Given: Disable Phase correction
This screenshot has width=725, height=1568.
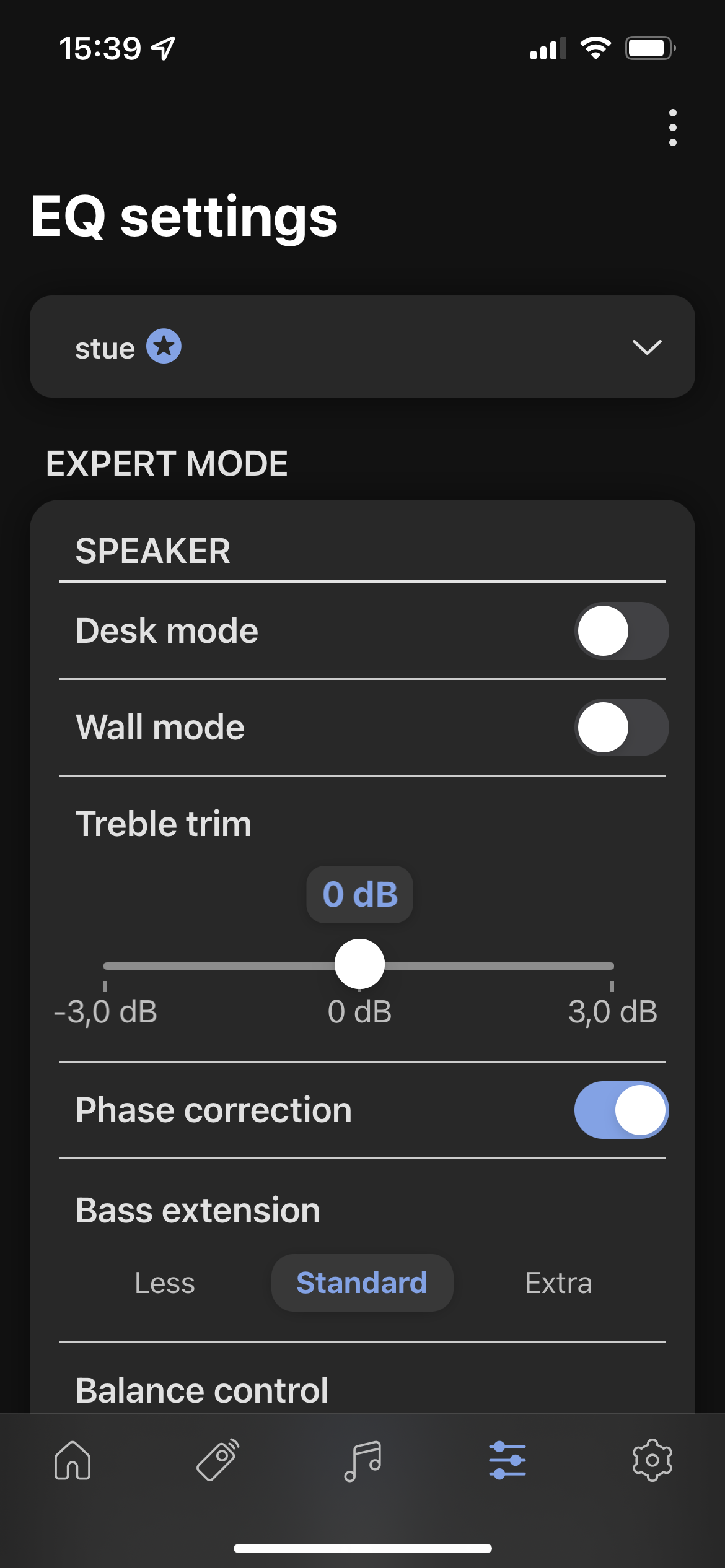Looking at the screenshot, I should [x=621, y=1110].
